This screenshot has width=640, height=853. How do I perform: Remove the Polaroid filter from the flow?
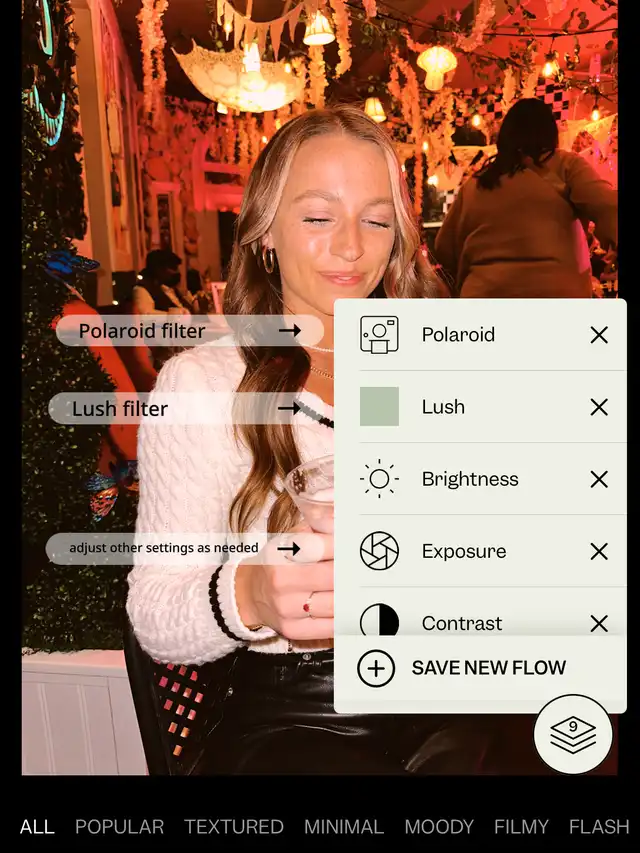(599, 335)
